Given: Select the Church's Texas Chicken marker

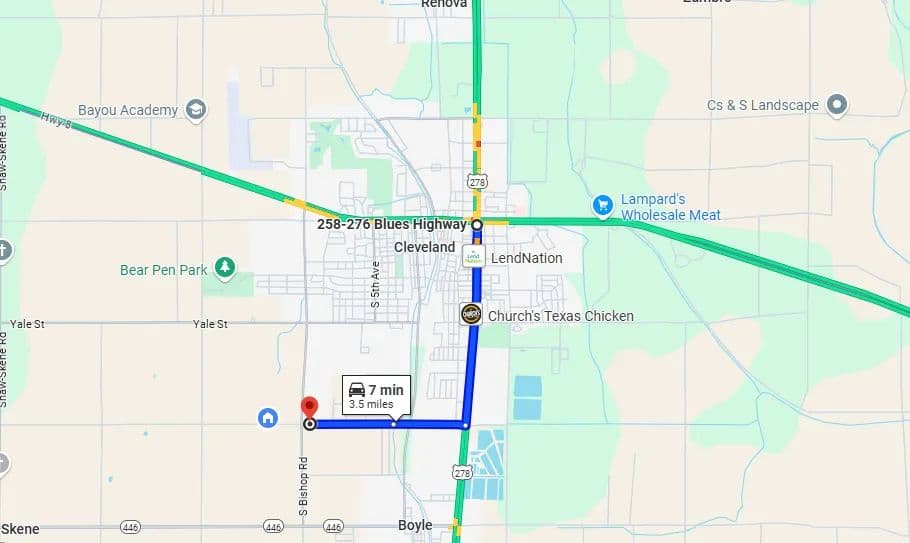Looking at the screenshot, I should [470, 315].
